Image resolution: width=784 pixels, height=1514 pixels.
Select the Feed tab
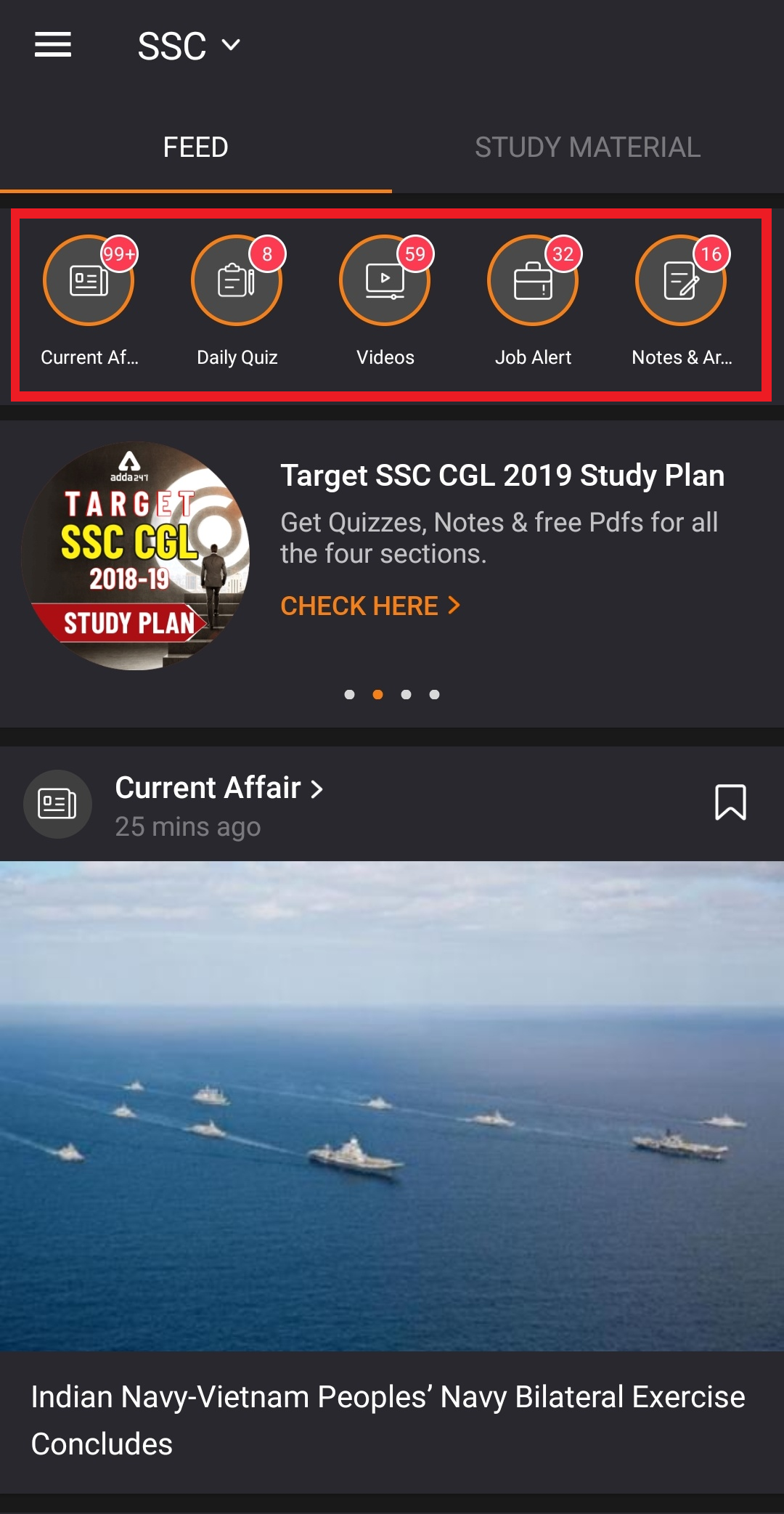pyautogui.click(x=195, y=147)
